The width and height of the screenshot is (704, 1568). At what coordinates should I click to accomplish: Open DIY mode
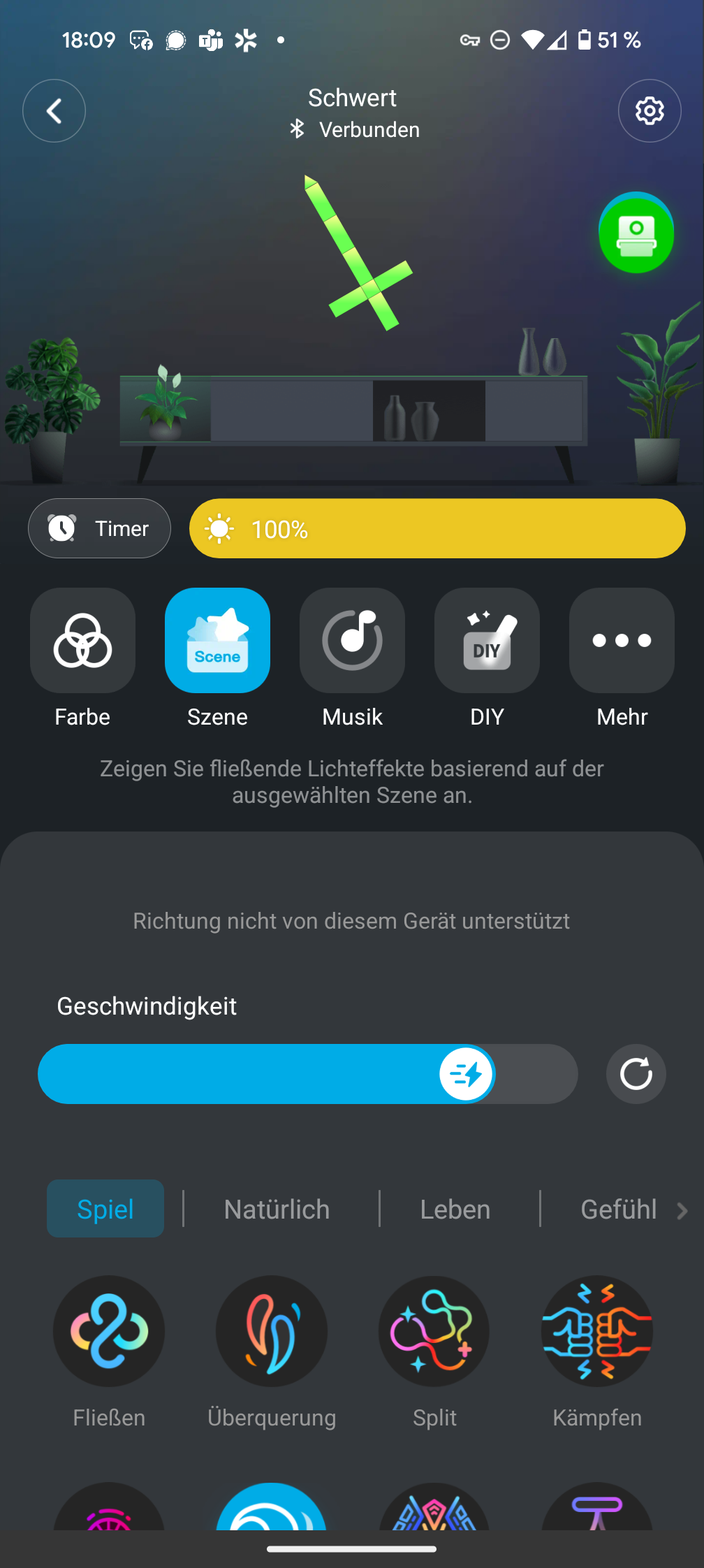[487, 641]
